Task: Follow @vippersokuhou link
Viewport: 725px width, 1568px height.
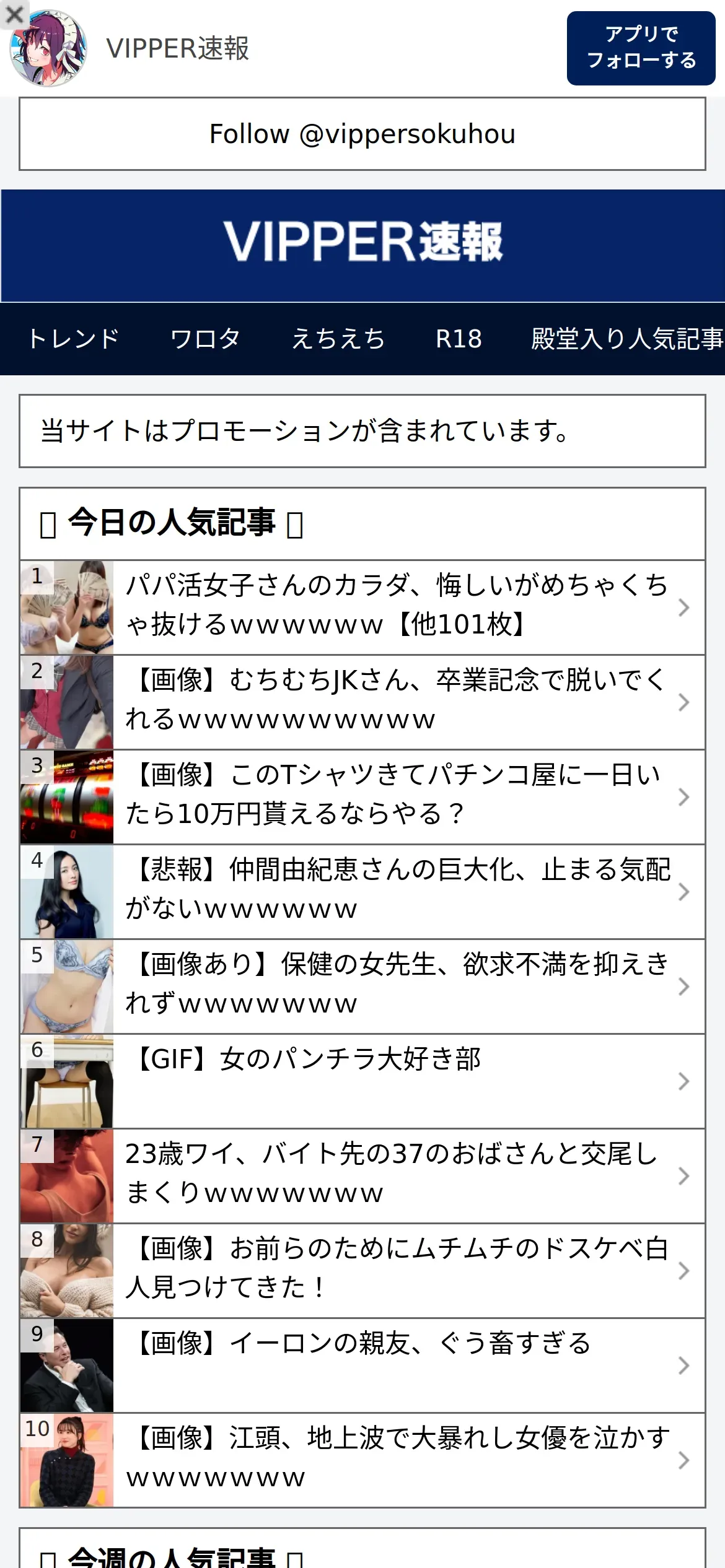Action: [362, 134]
